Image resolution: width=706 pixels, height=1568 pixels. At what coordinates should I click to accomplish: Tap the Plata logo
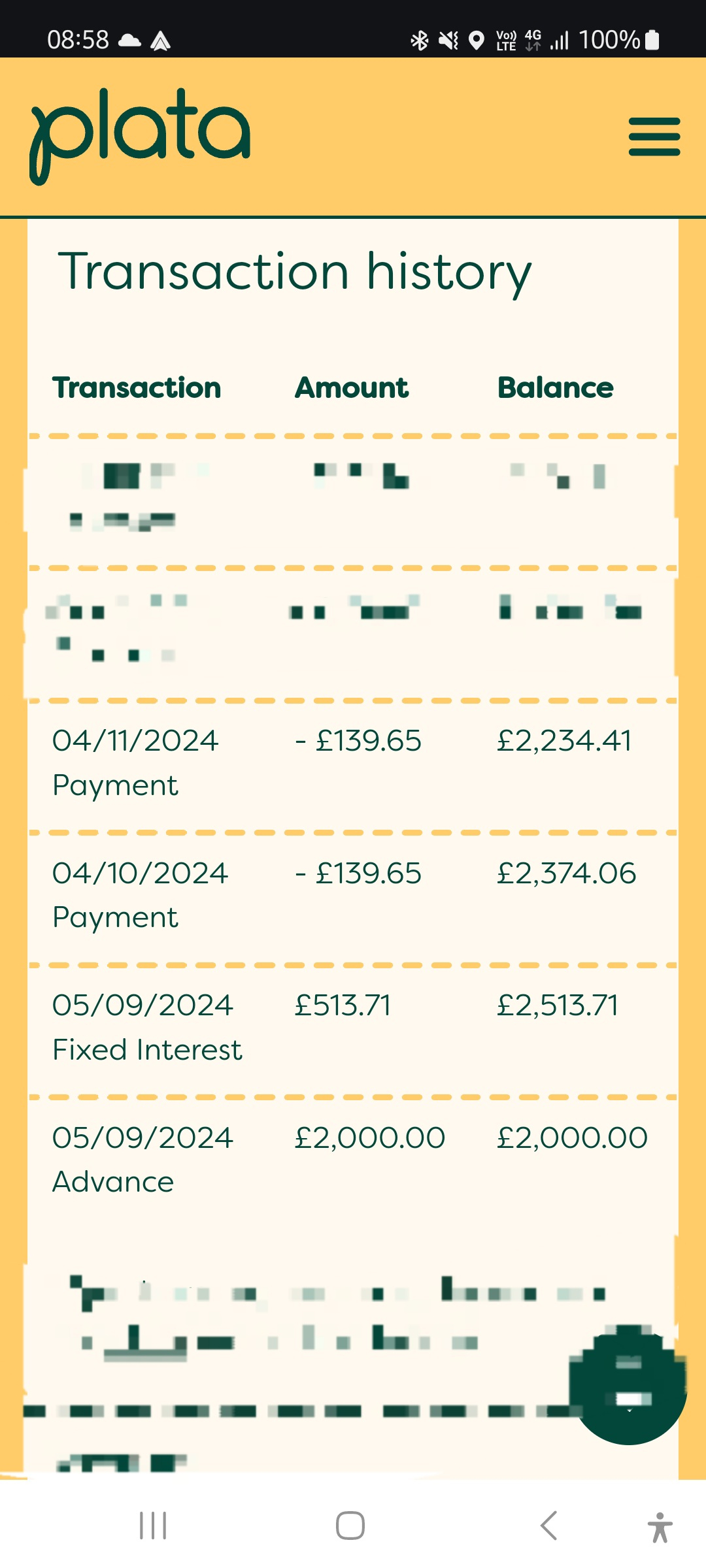tap(140, 137)
